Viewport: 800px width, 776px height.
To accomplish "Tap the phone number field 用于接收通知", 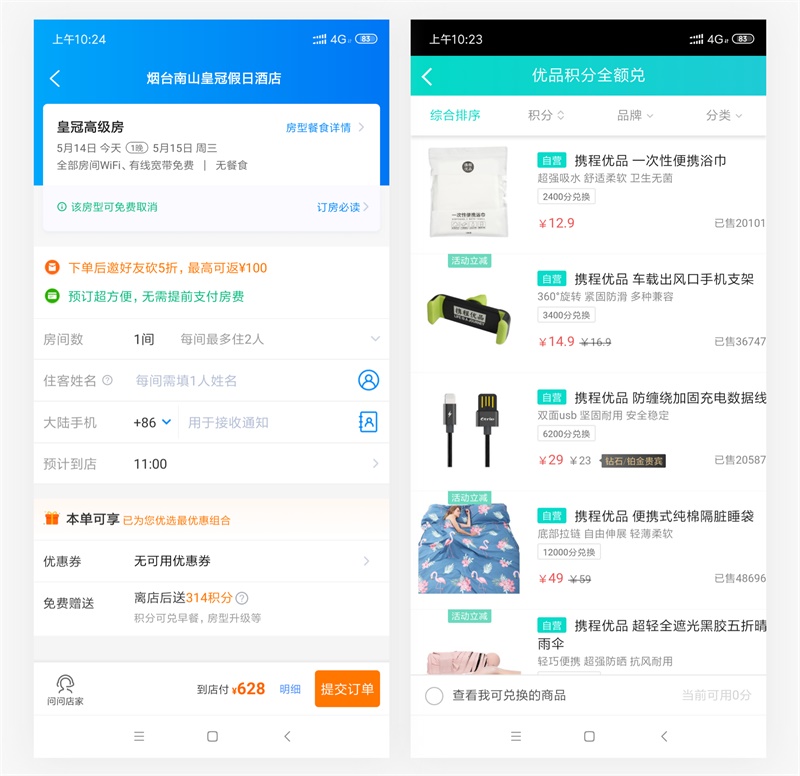I will coord(260,422).
